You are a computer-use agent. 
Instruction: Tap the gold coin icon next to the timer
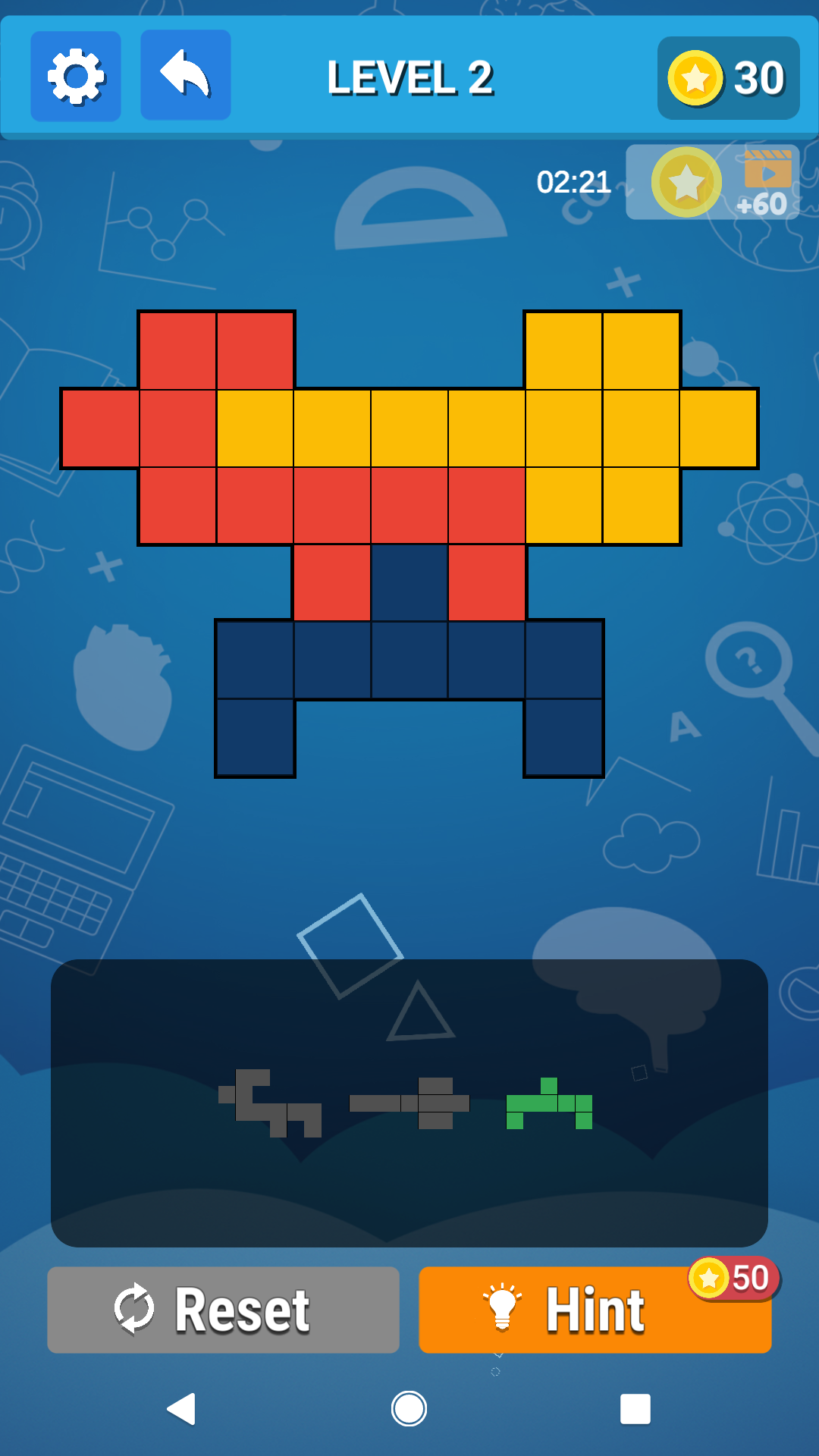tap(685, 181)
